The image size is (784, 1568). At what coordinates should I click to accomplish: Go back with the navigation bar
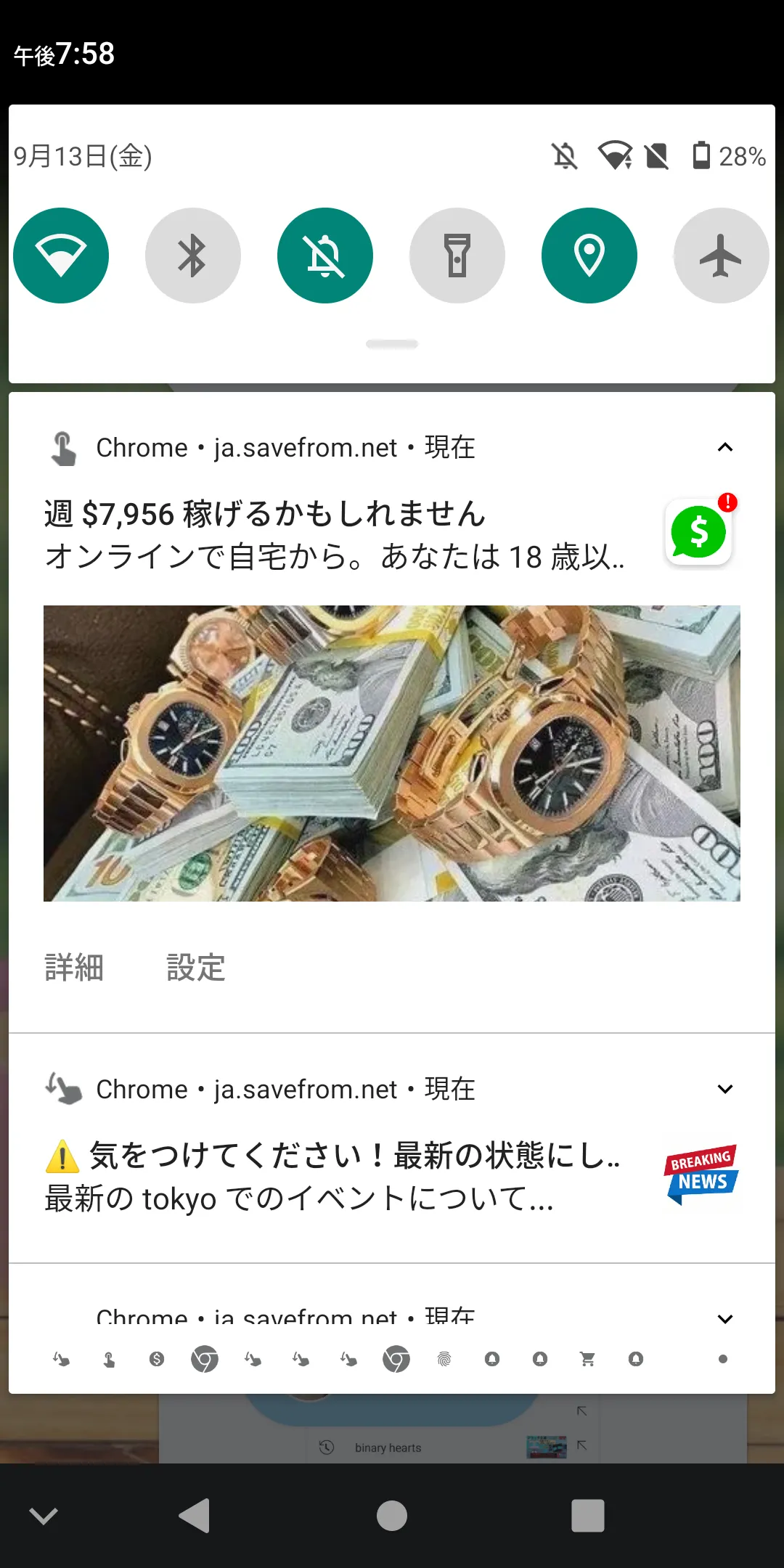[195, 1516]
